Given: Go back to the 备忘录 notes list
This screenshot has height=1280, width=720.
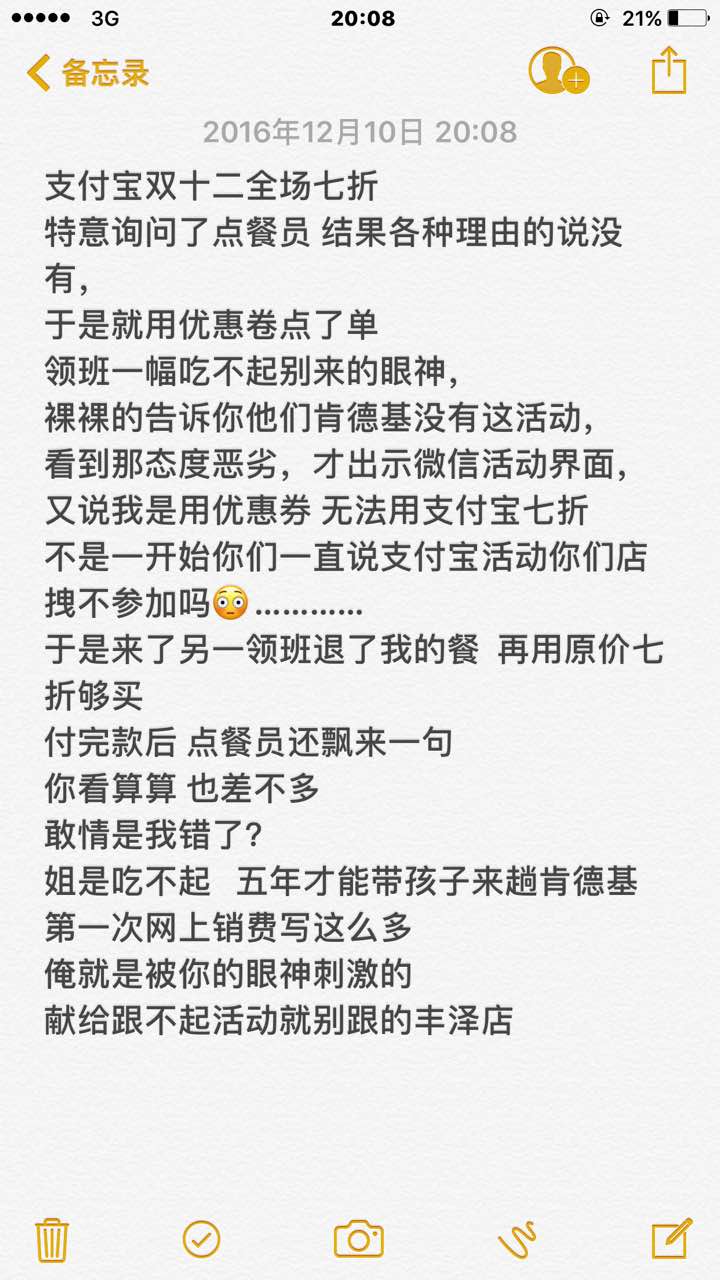Looking at the screenshot, I should (x=88, y=73).
